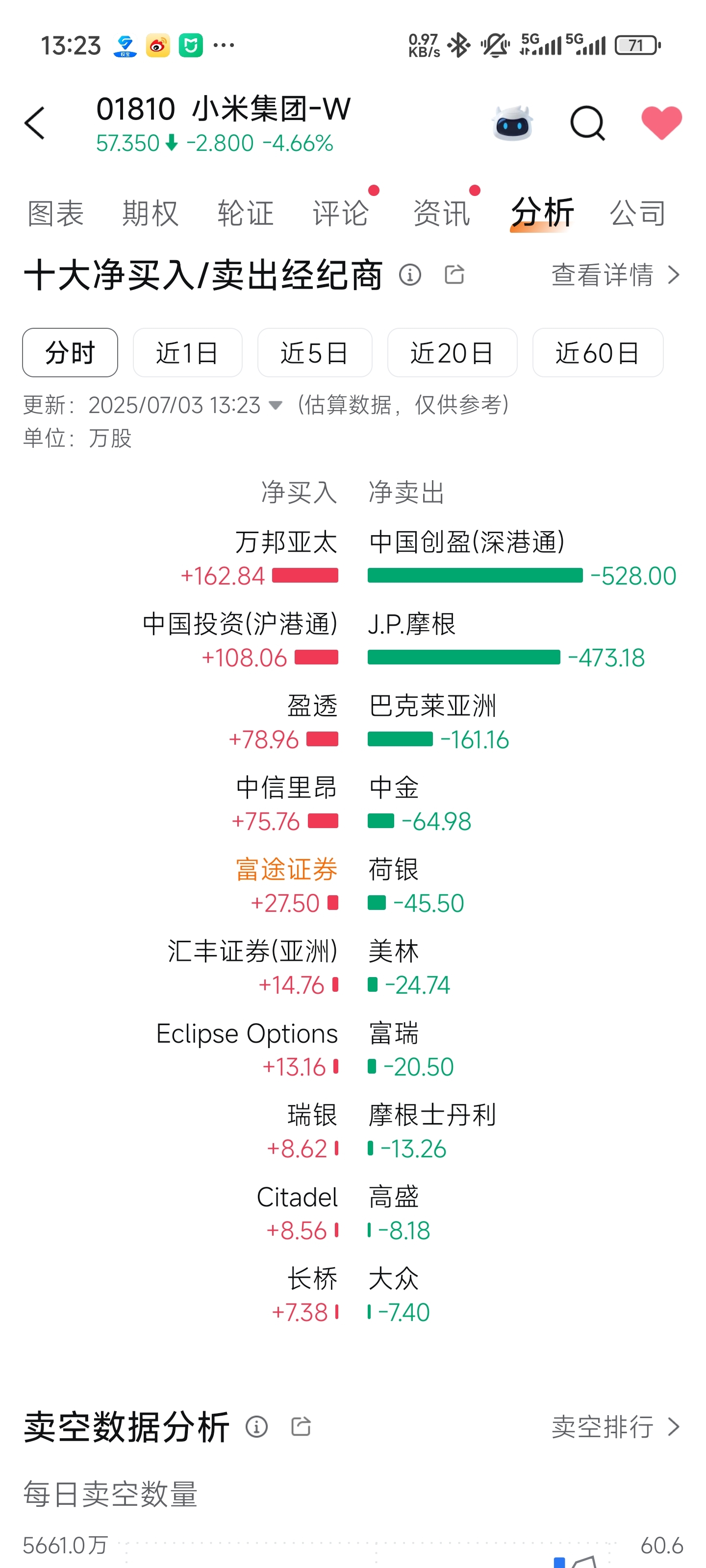This screenshot has width=706, height=1568.
Task: Enable the 近60日 filter
Action: 597,352
